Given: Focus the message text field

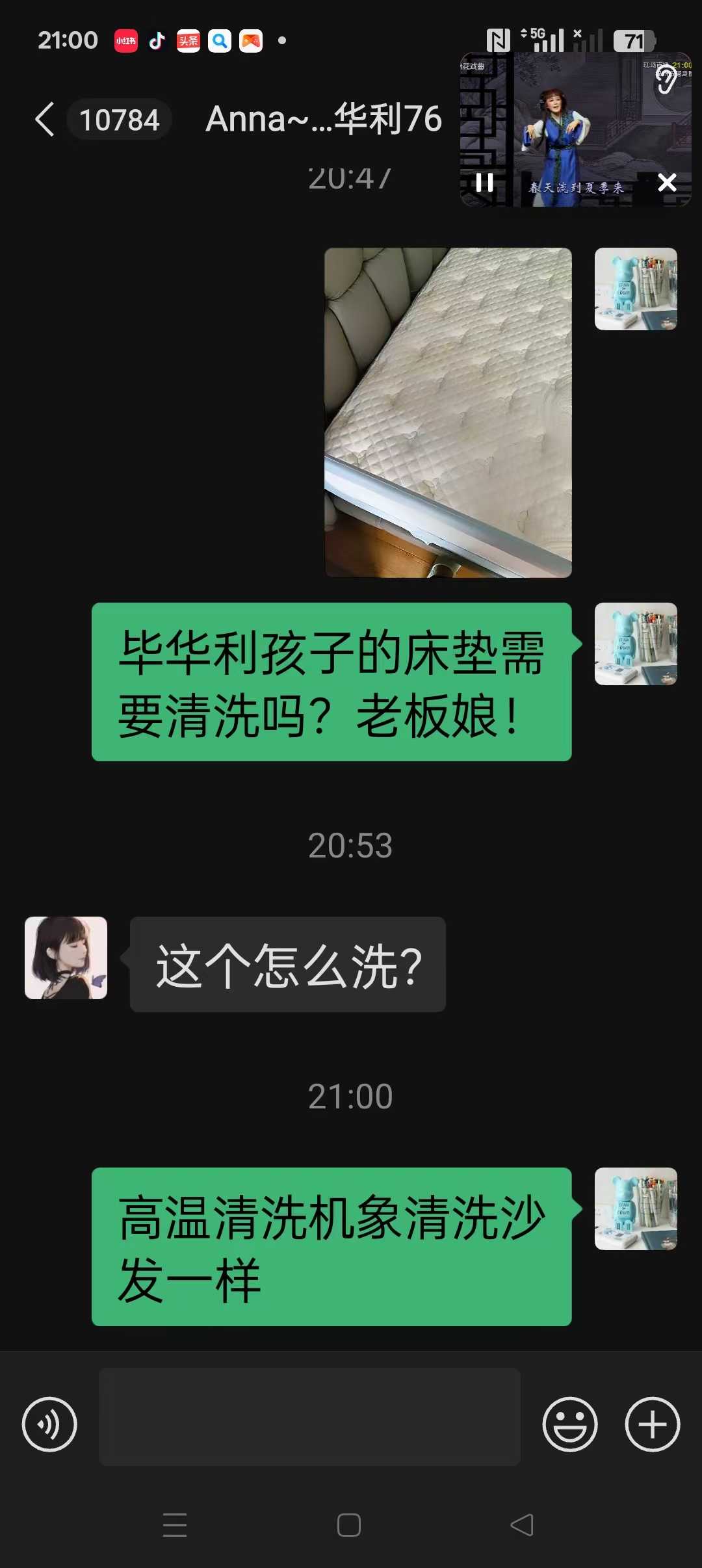Looking at the screenshot, I should point(309,1417).
